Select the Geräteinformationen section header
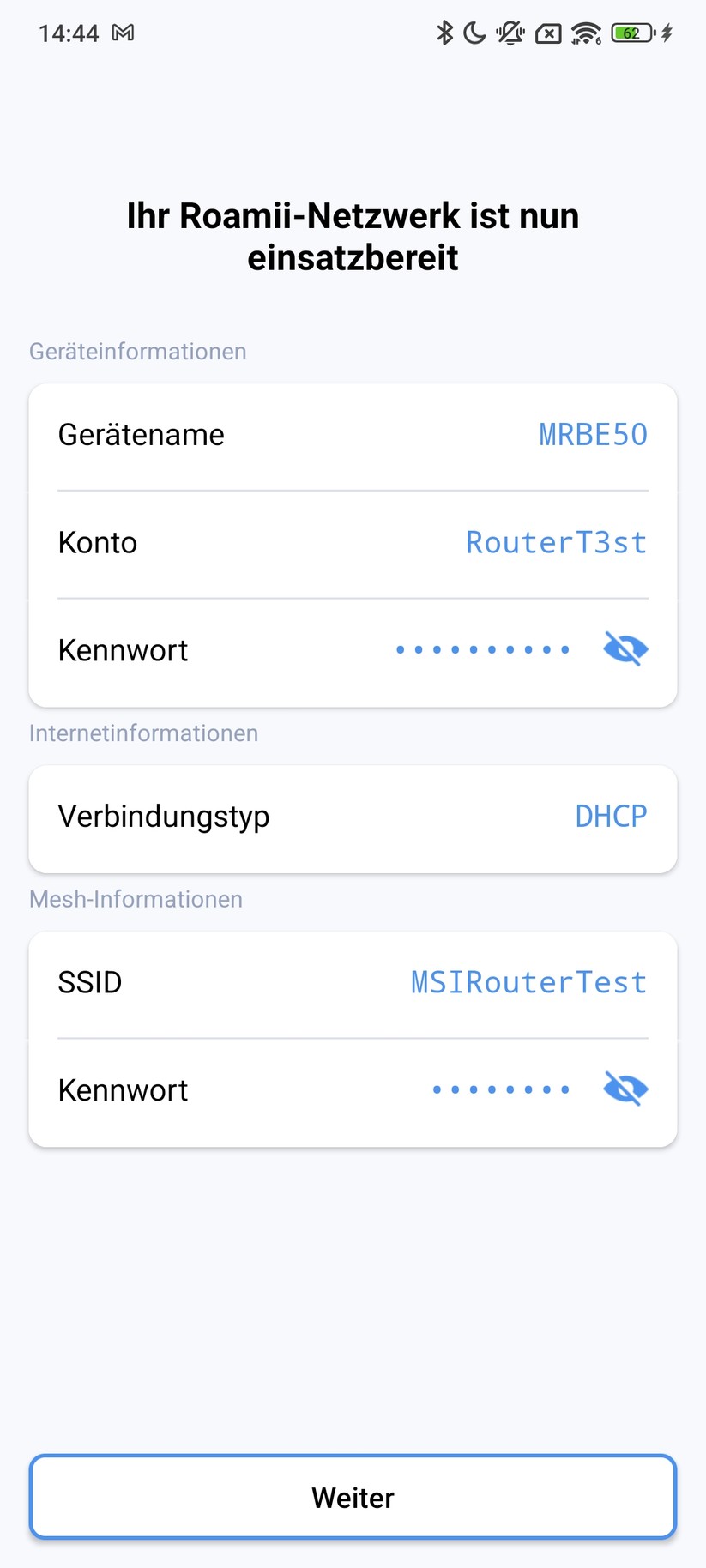 tap(138, 351)
